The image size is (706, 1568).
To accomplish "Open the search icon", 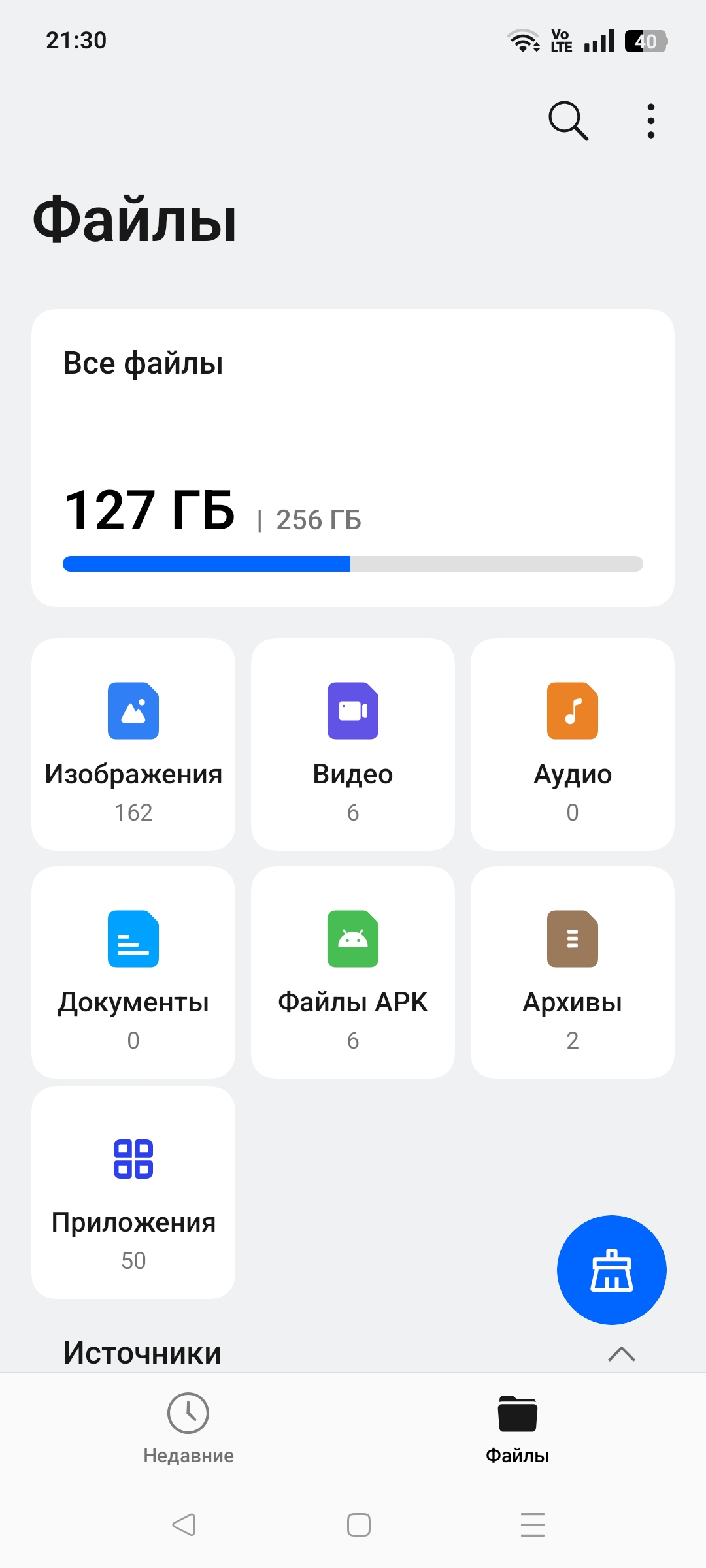I will (568, 121).
